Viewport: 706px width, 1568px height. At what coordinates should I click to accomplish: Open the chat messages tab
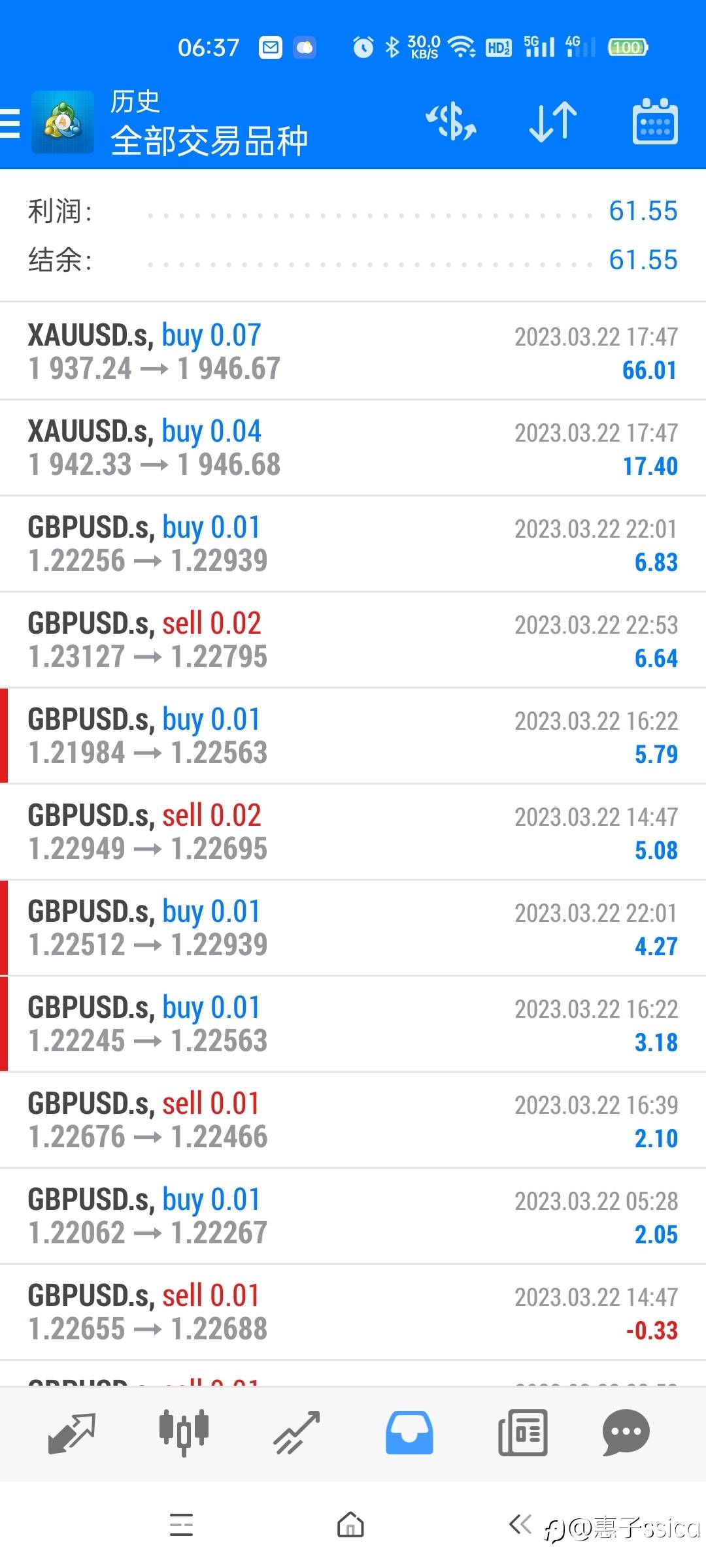tap(626, 1433)
